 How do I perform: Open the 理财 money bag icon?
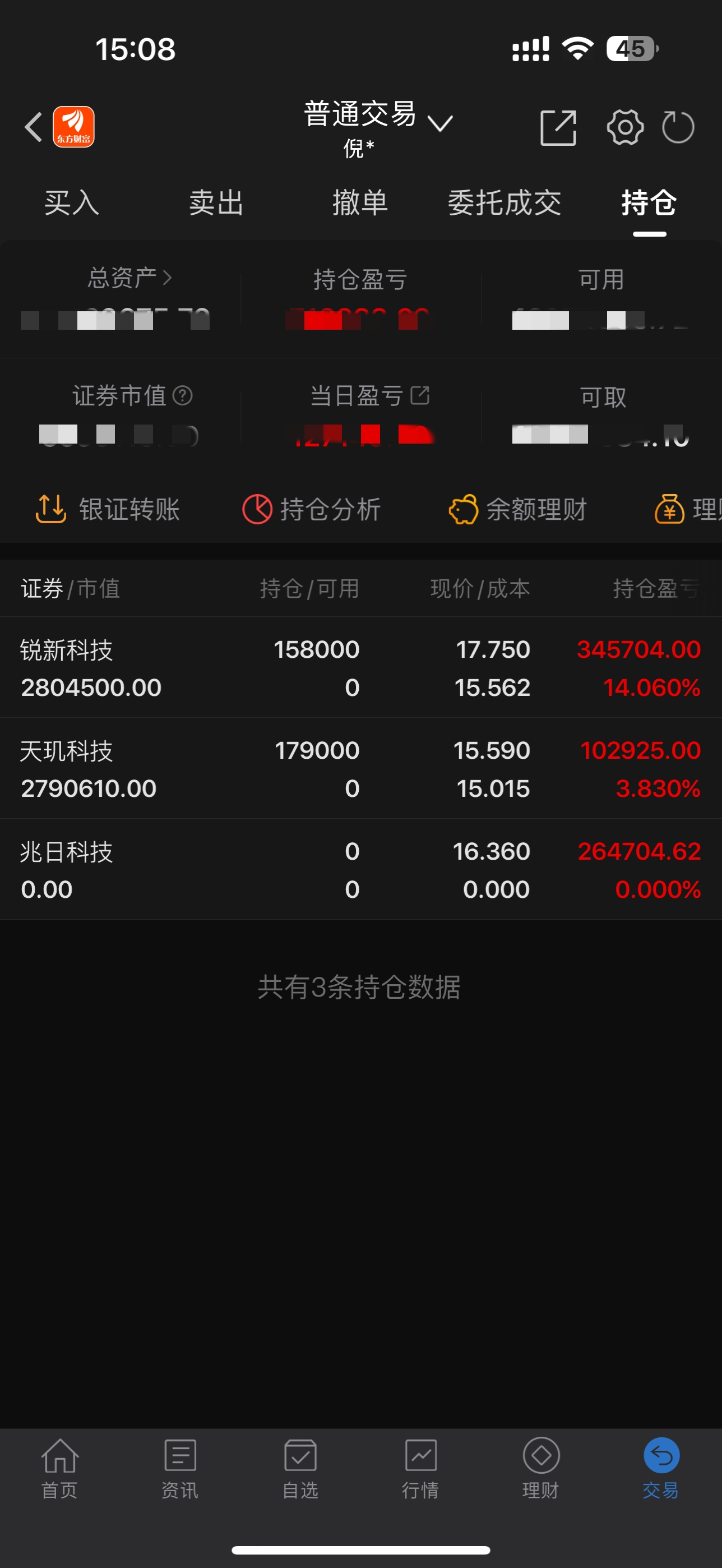coord(670,509)
